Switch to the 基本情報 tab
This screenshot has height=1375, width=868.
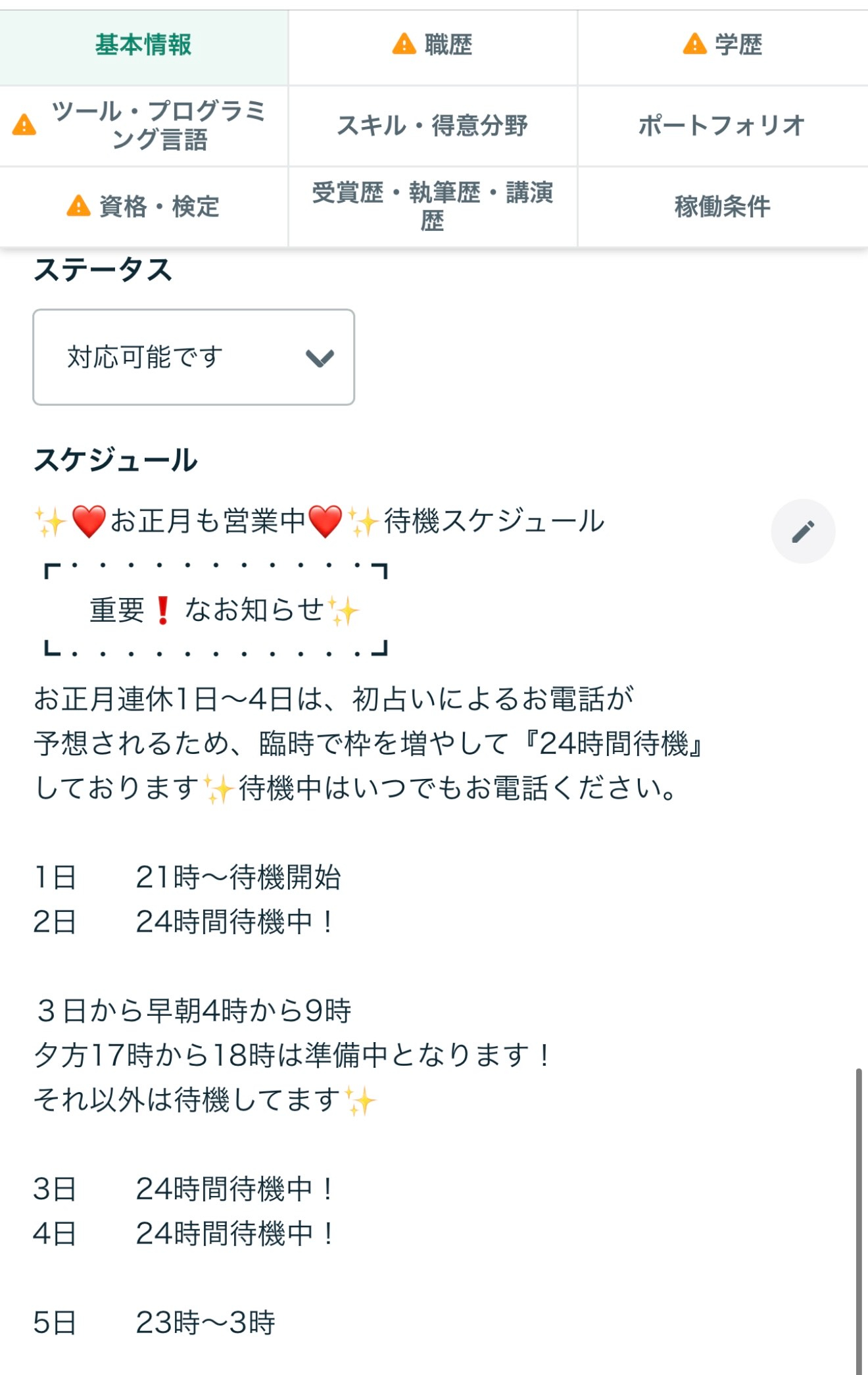tap(143, 45)
